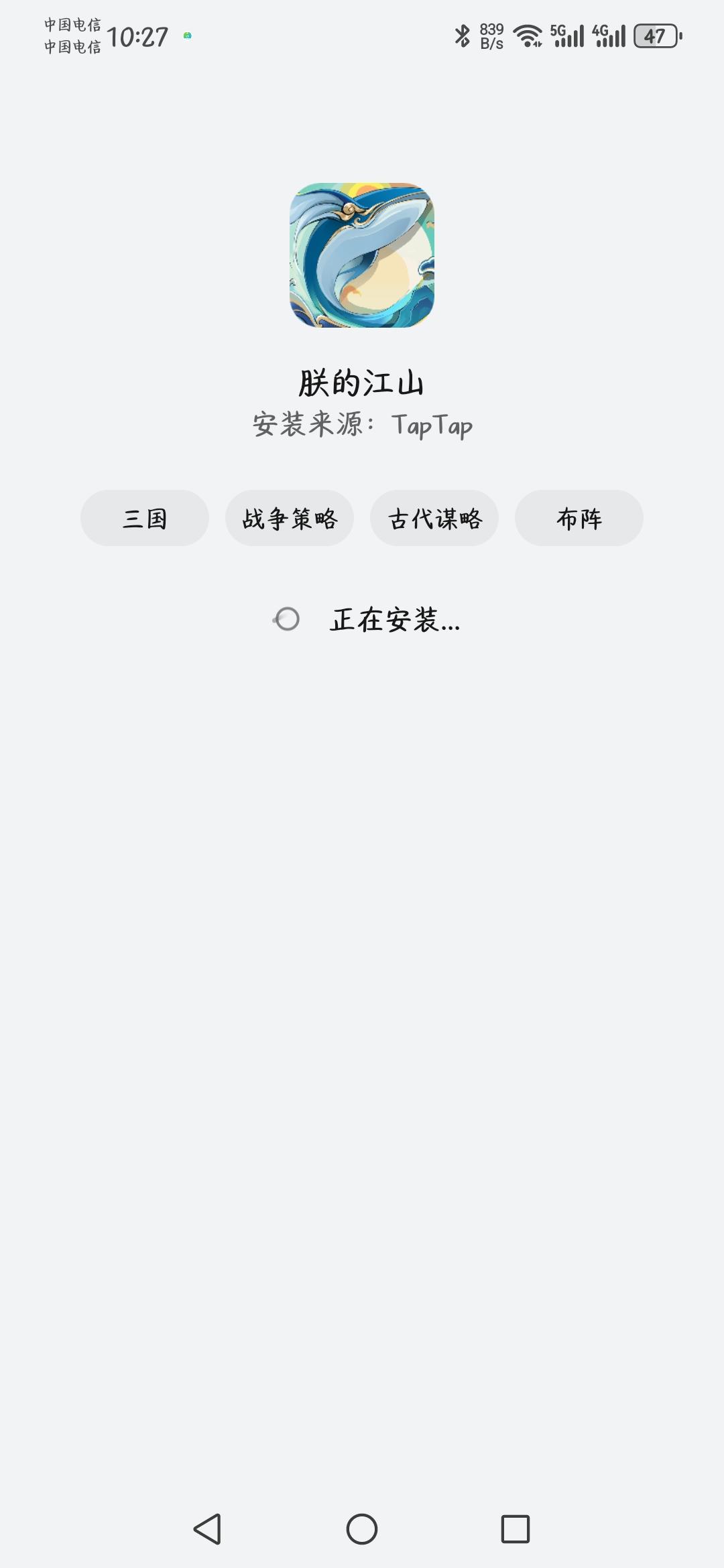Select the 战争策略 tag chip
Screen dimensions: 724x1568
290,517
